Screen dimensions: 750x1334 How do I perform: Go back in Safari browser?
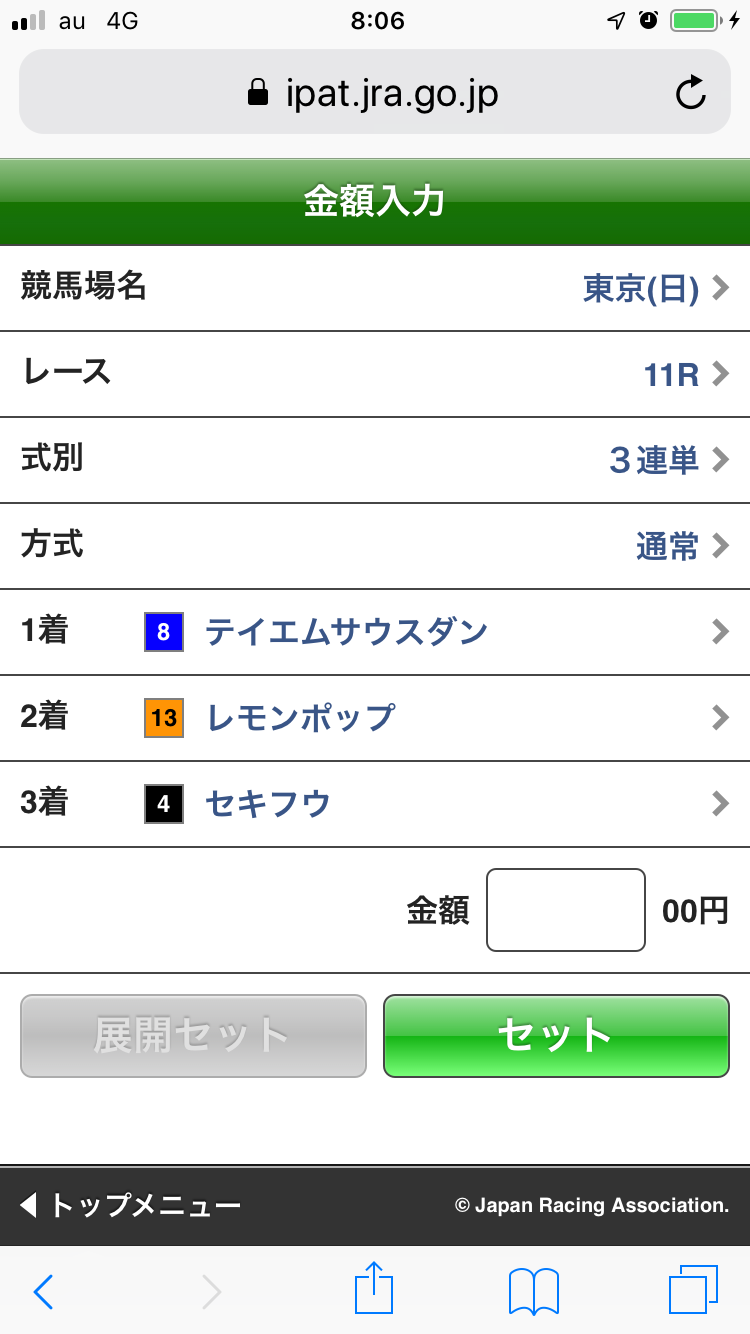click(43, 1291)
